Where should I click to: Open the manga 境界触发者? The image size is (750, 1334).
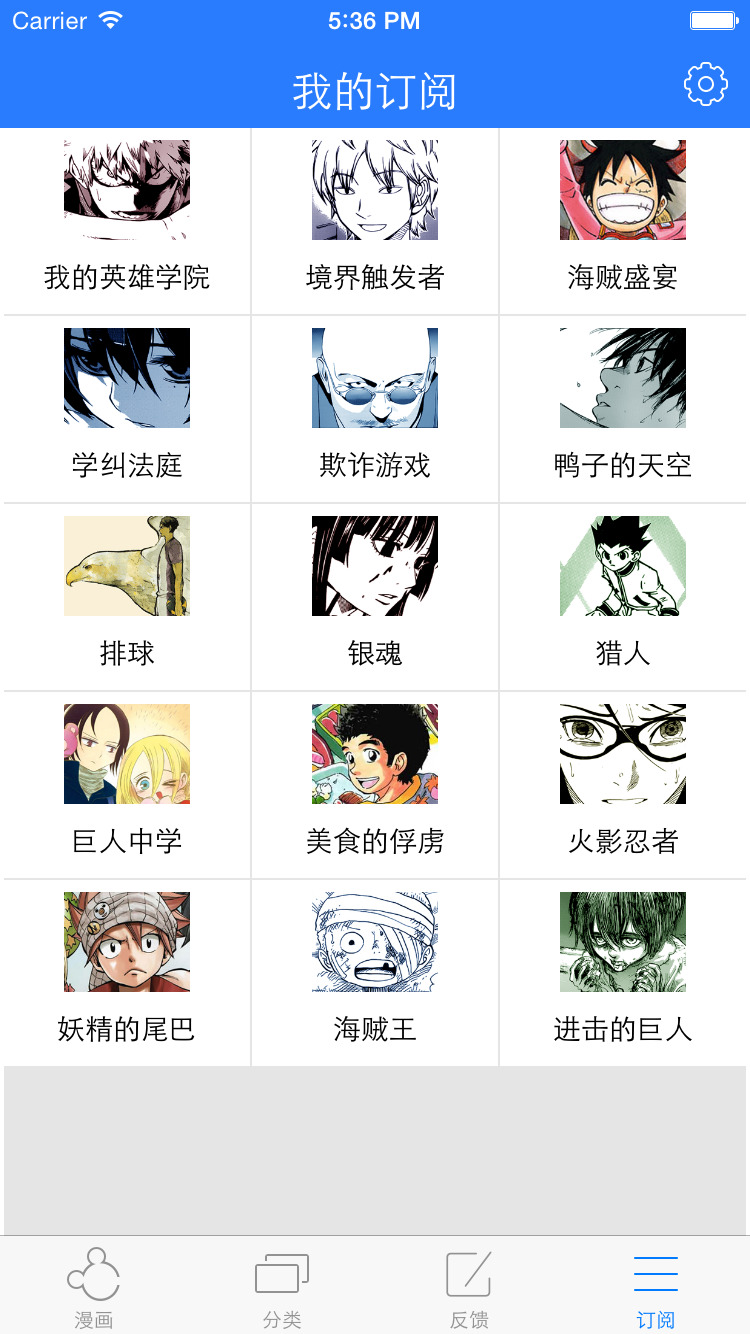pyautogui.click(x=375, y=220)
